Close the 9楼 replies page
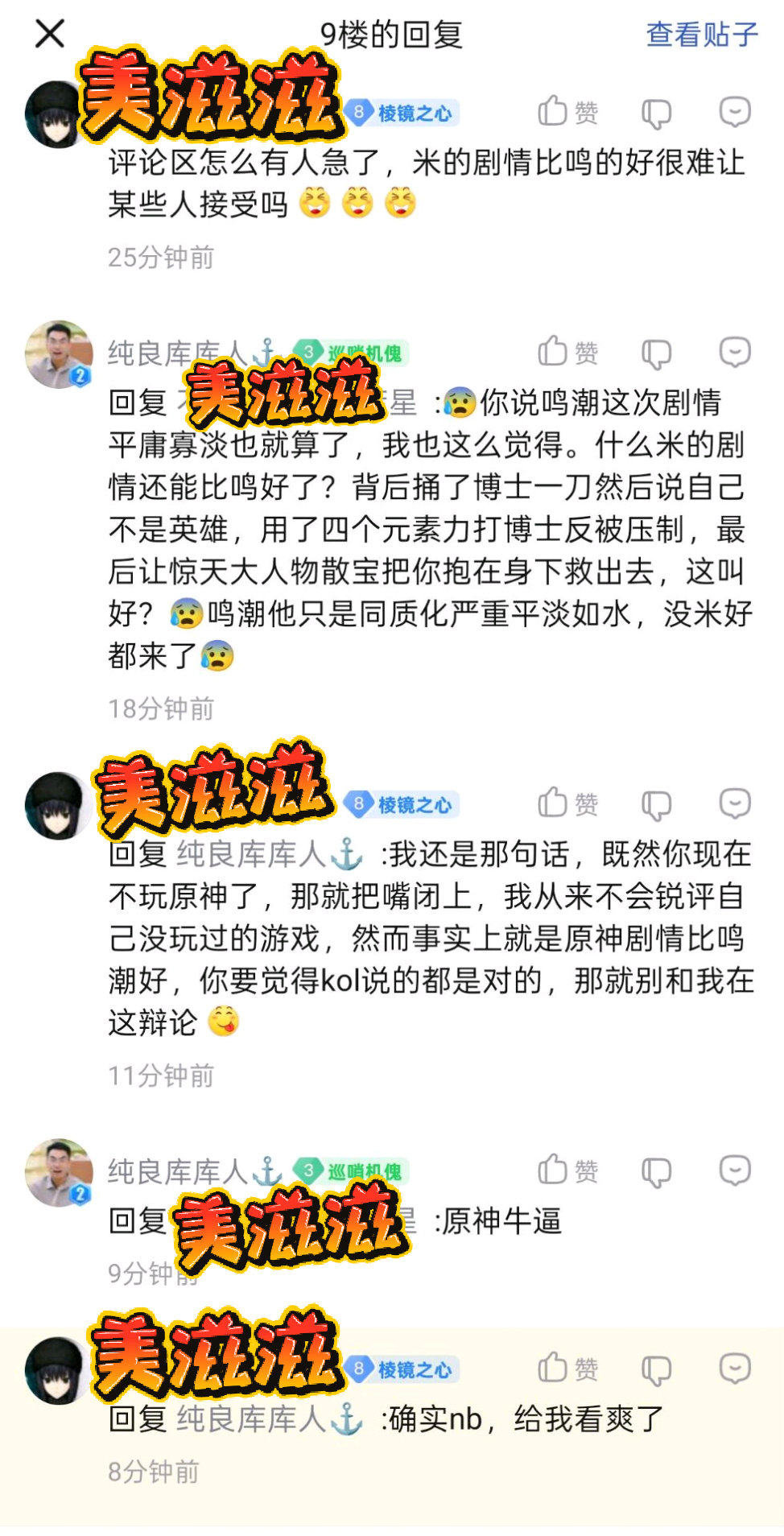784x1536 pixels. [x=50, y=34]
